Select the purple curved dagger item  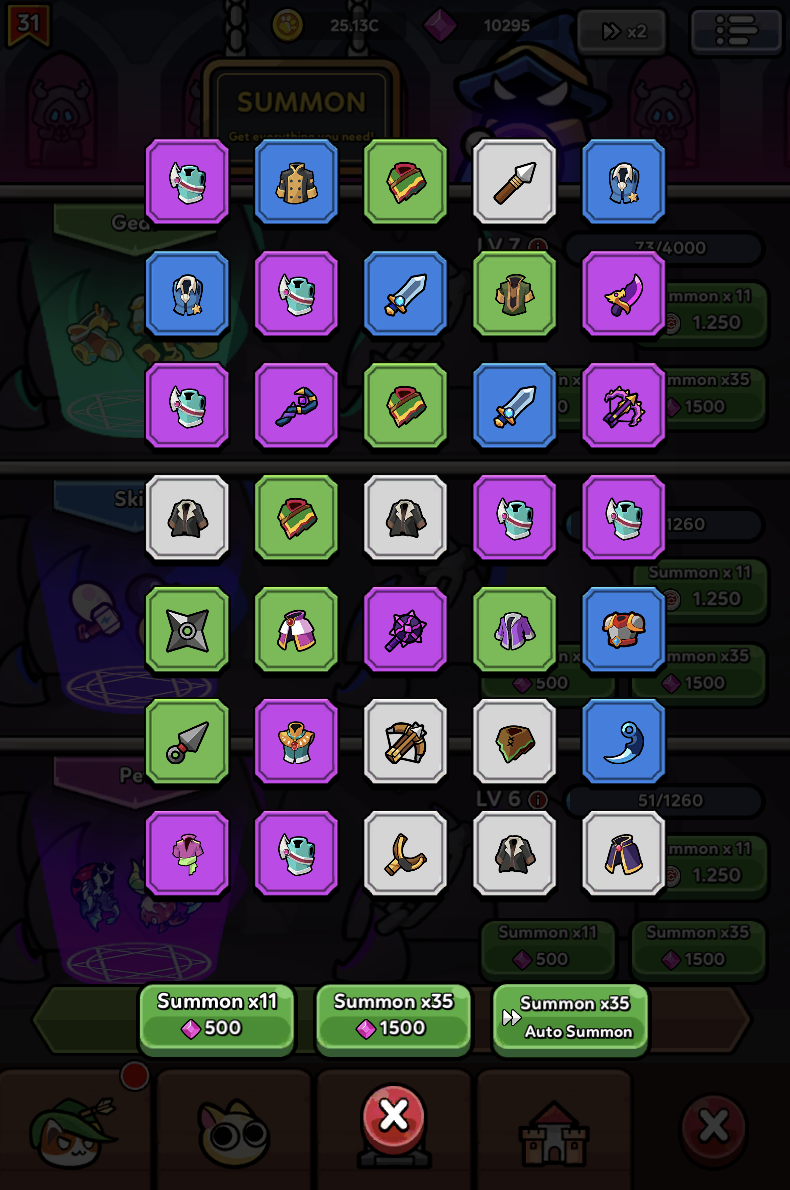[623, 294]
